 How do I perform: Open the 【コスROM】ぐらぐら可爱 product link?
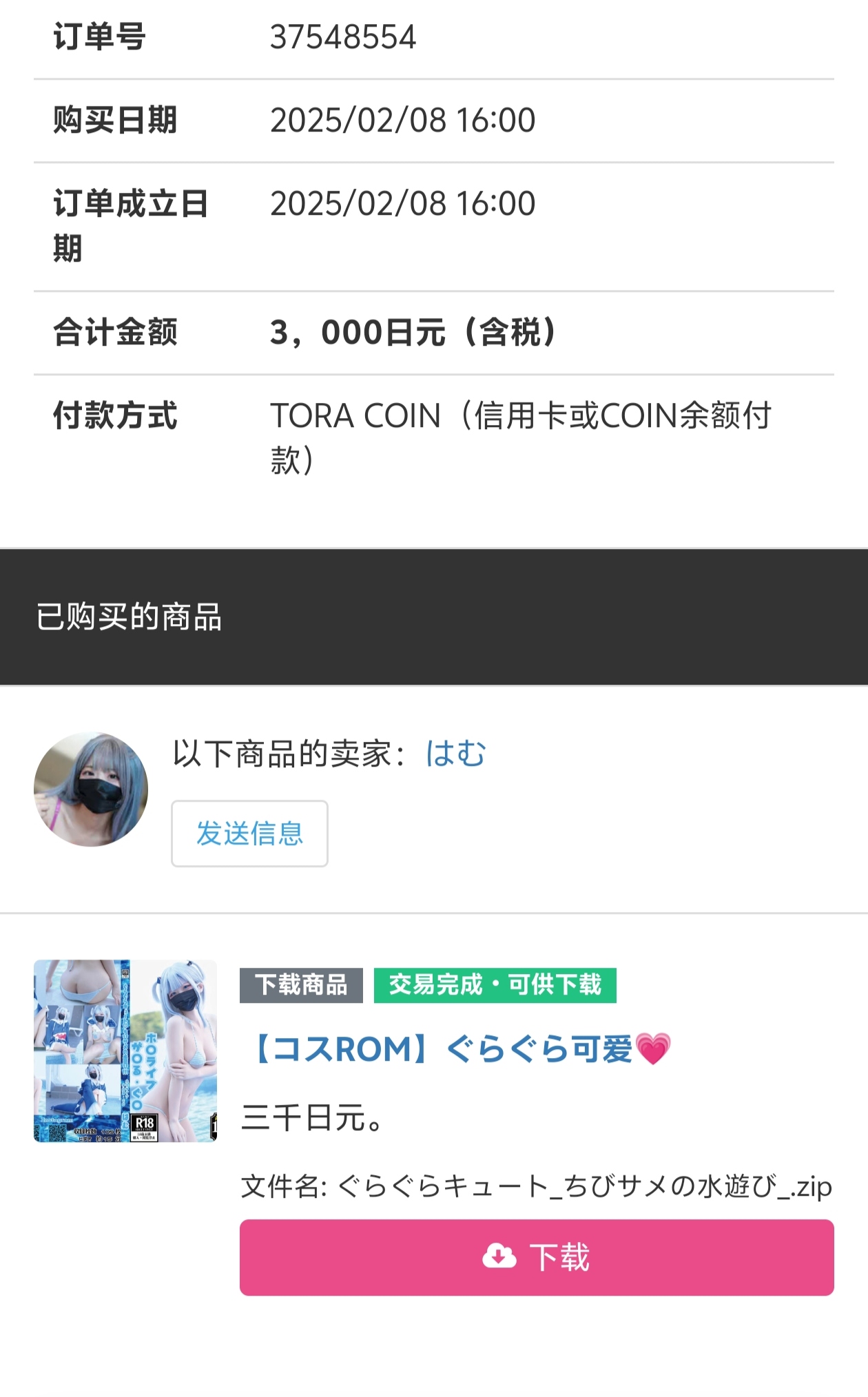point(455,1049)
